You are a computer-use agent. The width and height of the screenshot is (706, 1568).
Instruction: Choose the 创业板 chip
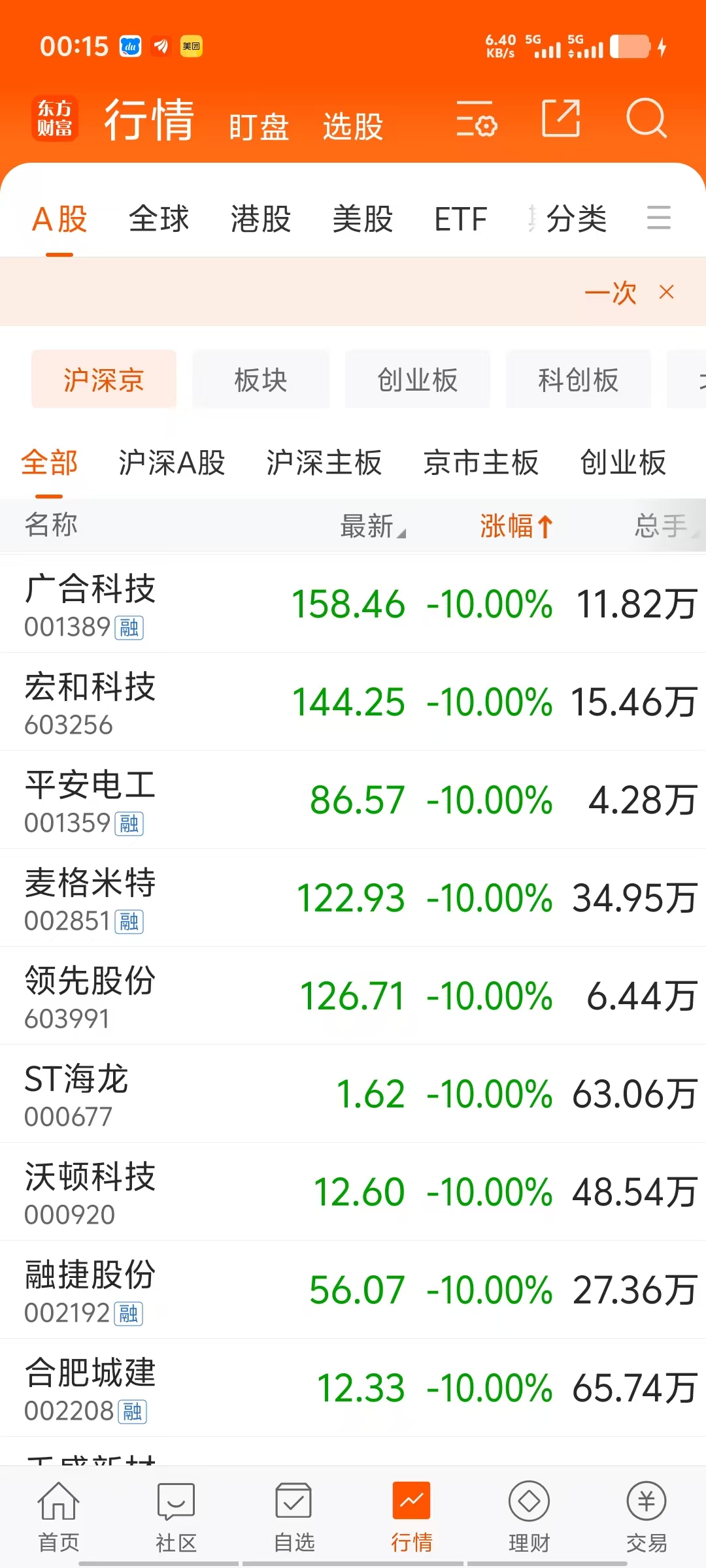tap(418, 380)
